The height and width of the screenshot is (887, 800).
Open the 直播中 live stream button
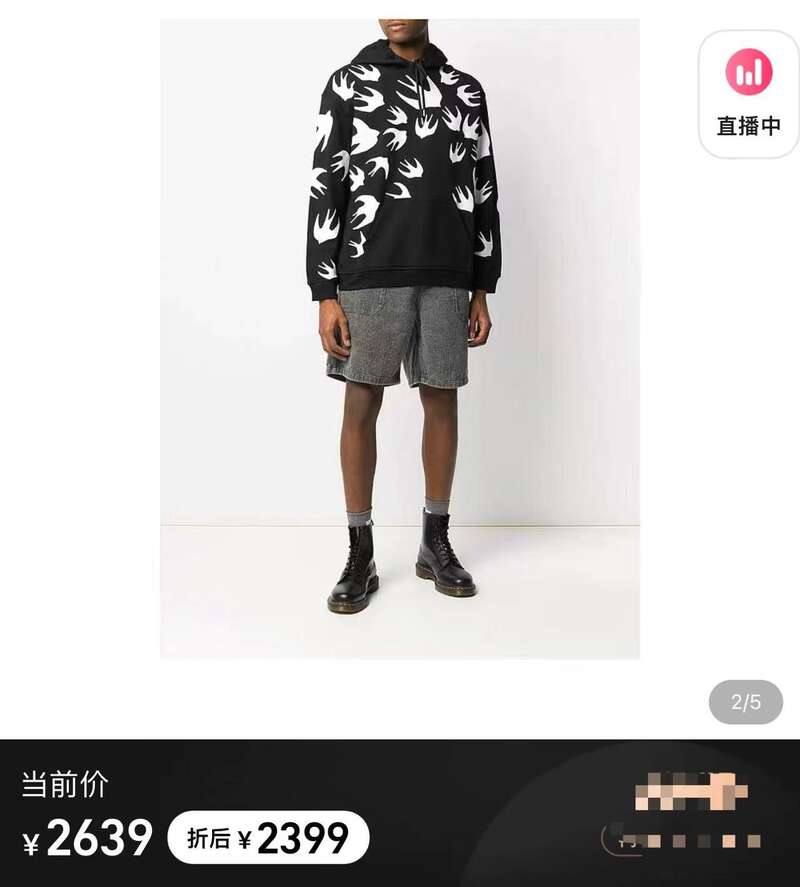coord(748,94)
